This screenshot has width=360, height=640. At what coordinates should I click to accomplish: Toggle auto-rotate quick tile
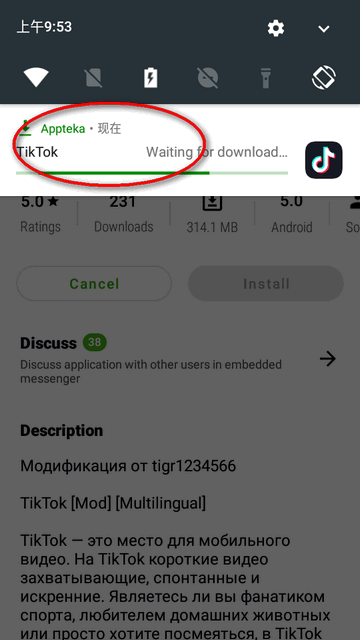pos(324,77)
